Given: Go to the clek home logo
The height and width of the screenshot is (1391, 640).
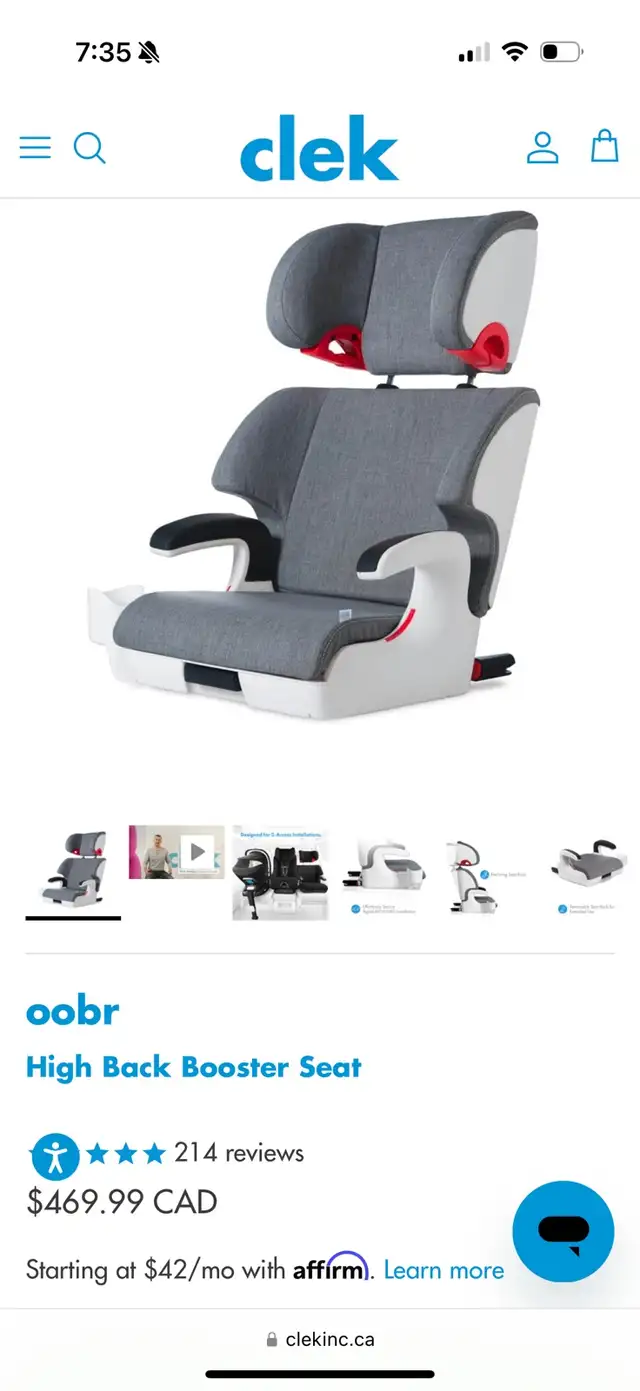Looking at the screenshot, I should [x=319, y=148].
